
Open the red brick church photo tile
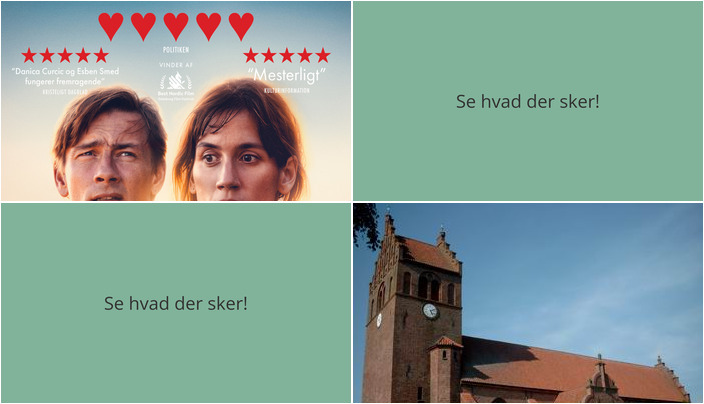click(527, 304)
